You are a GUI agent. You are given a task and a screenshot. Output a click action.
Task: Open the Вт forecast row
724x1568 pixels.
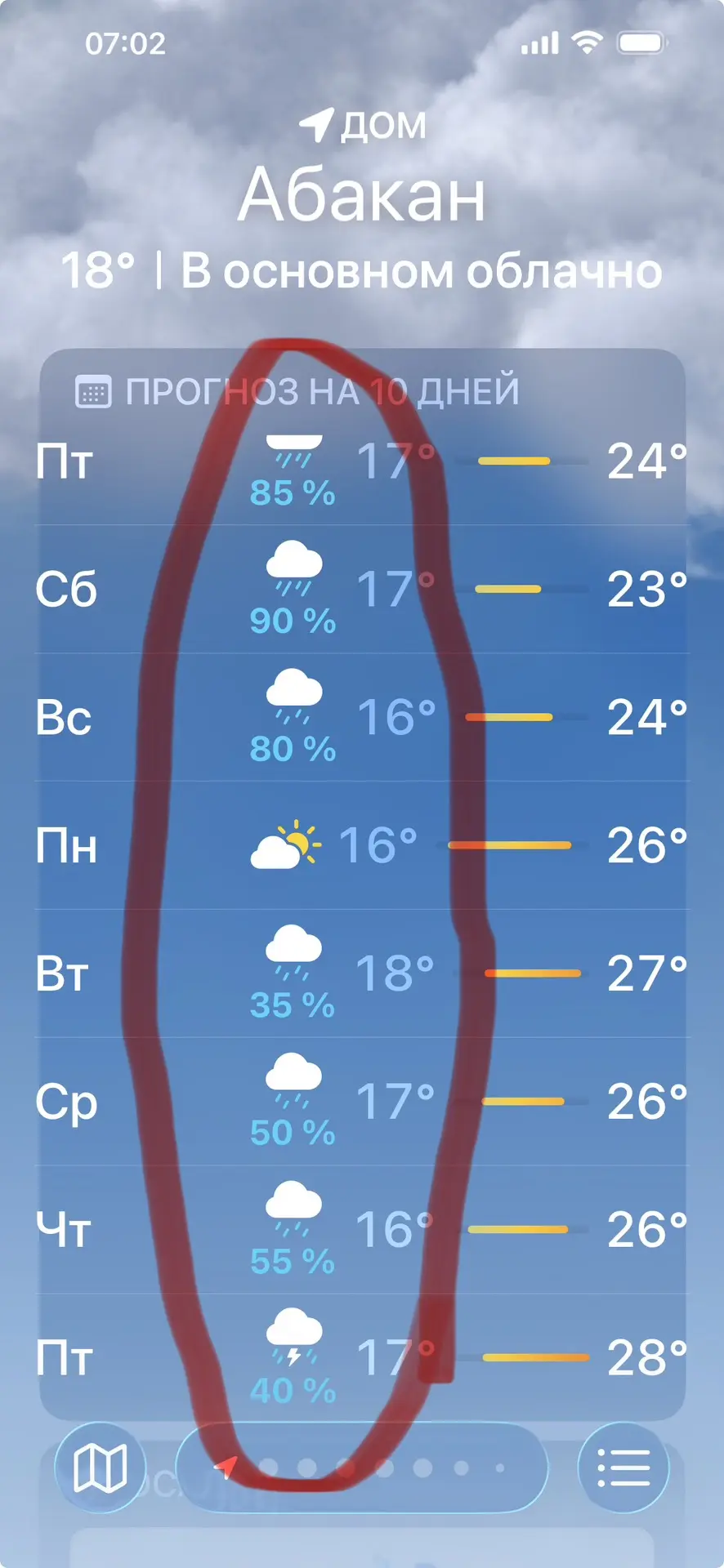tap(362, 973)
